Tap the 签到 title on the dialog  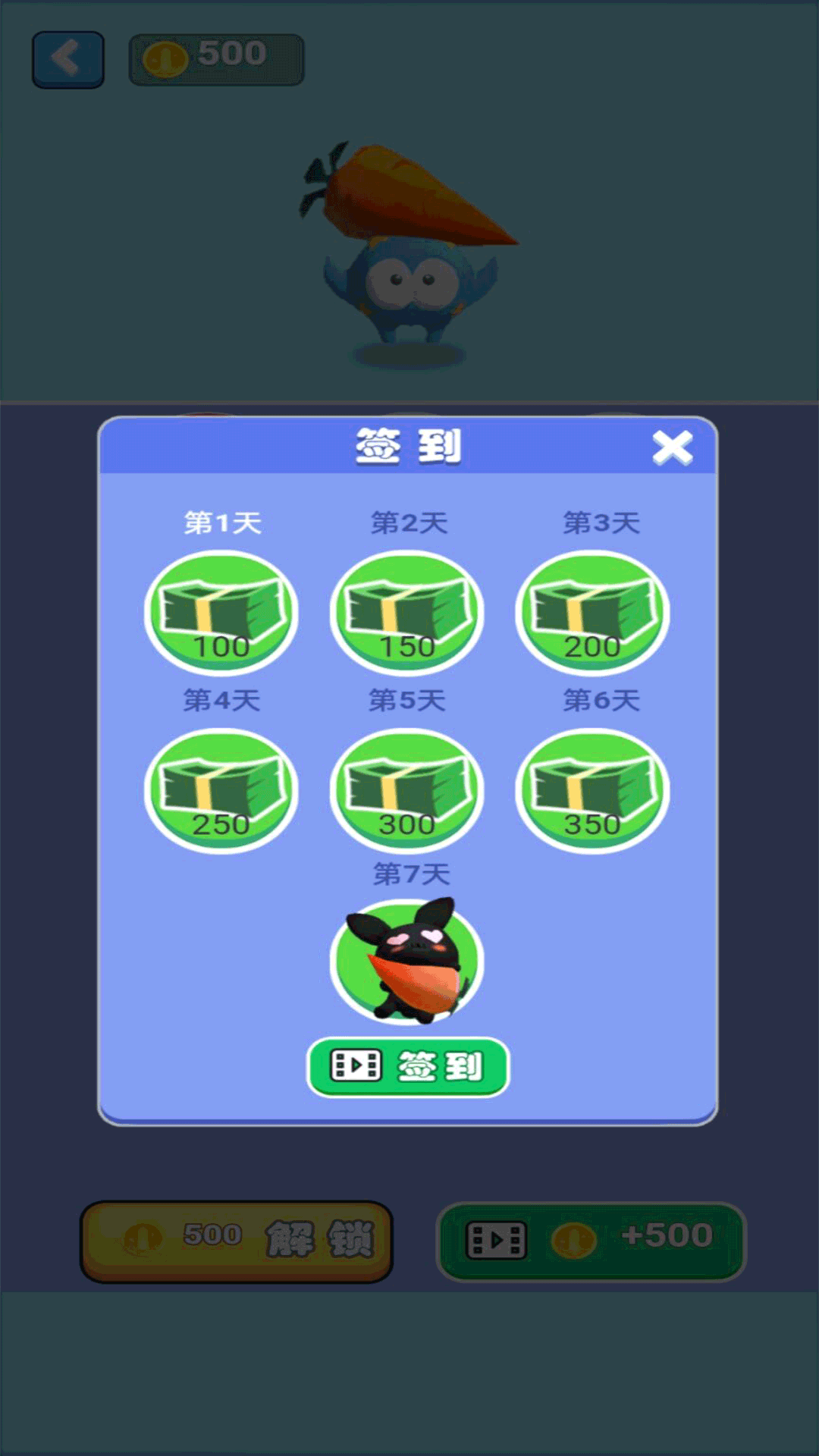tap(407, 447)
